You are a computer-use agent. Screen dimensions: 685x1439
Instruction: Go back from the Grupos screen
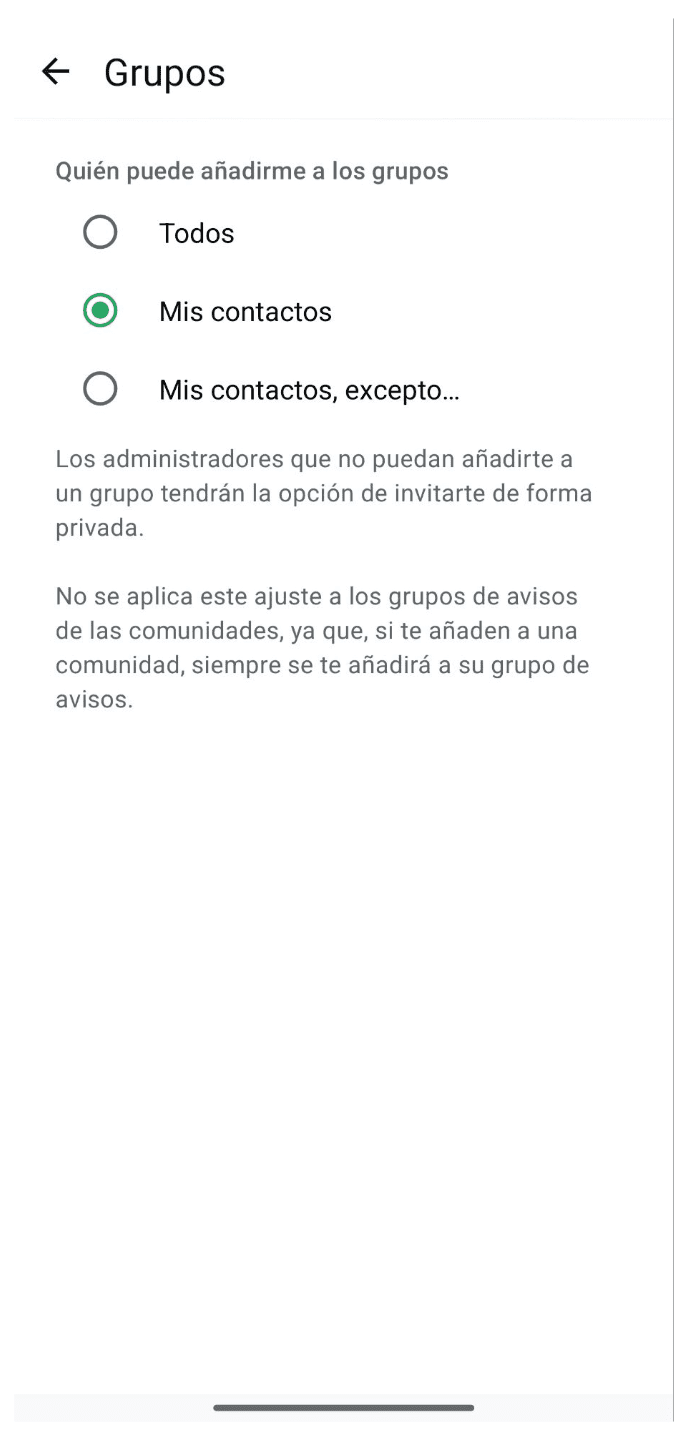[55, 71]
